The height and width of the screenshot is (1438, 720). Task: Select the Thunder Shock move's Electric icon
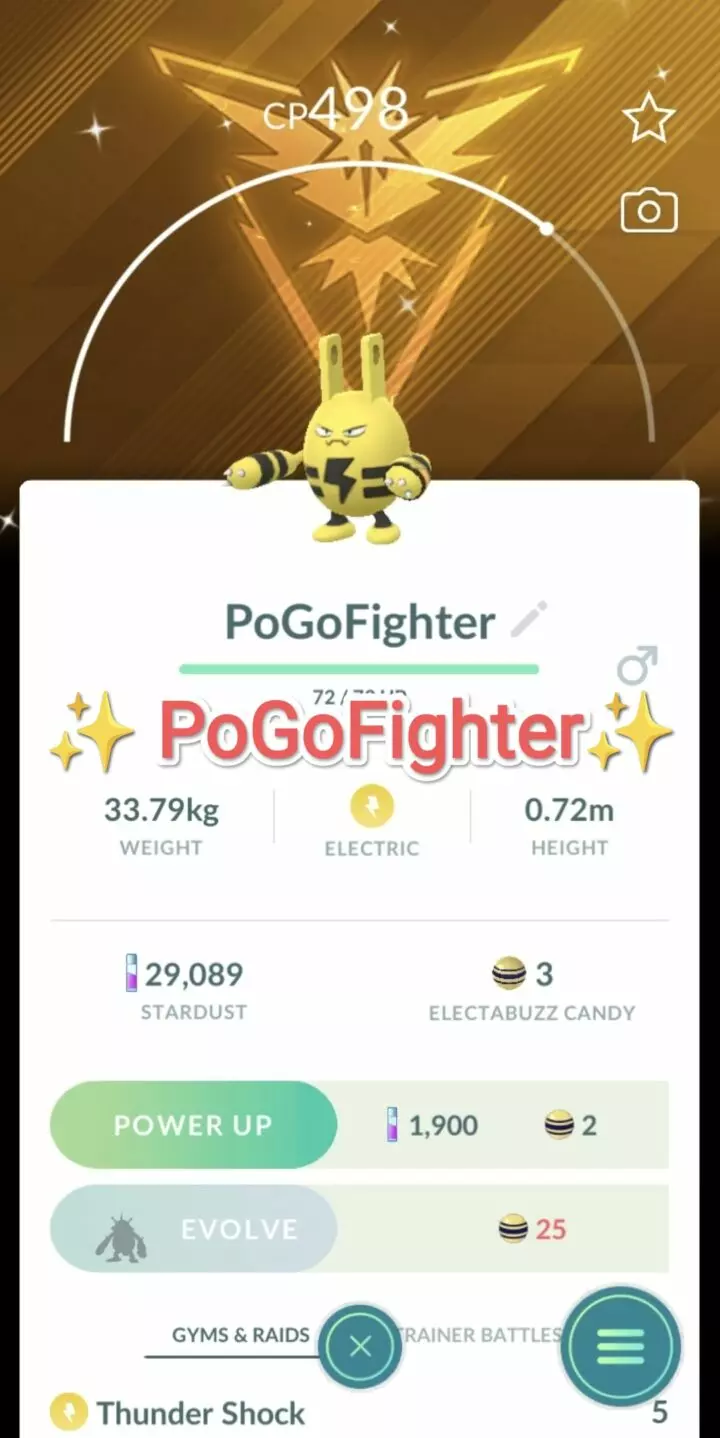click(x=67, y=1412)
